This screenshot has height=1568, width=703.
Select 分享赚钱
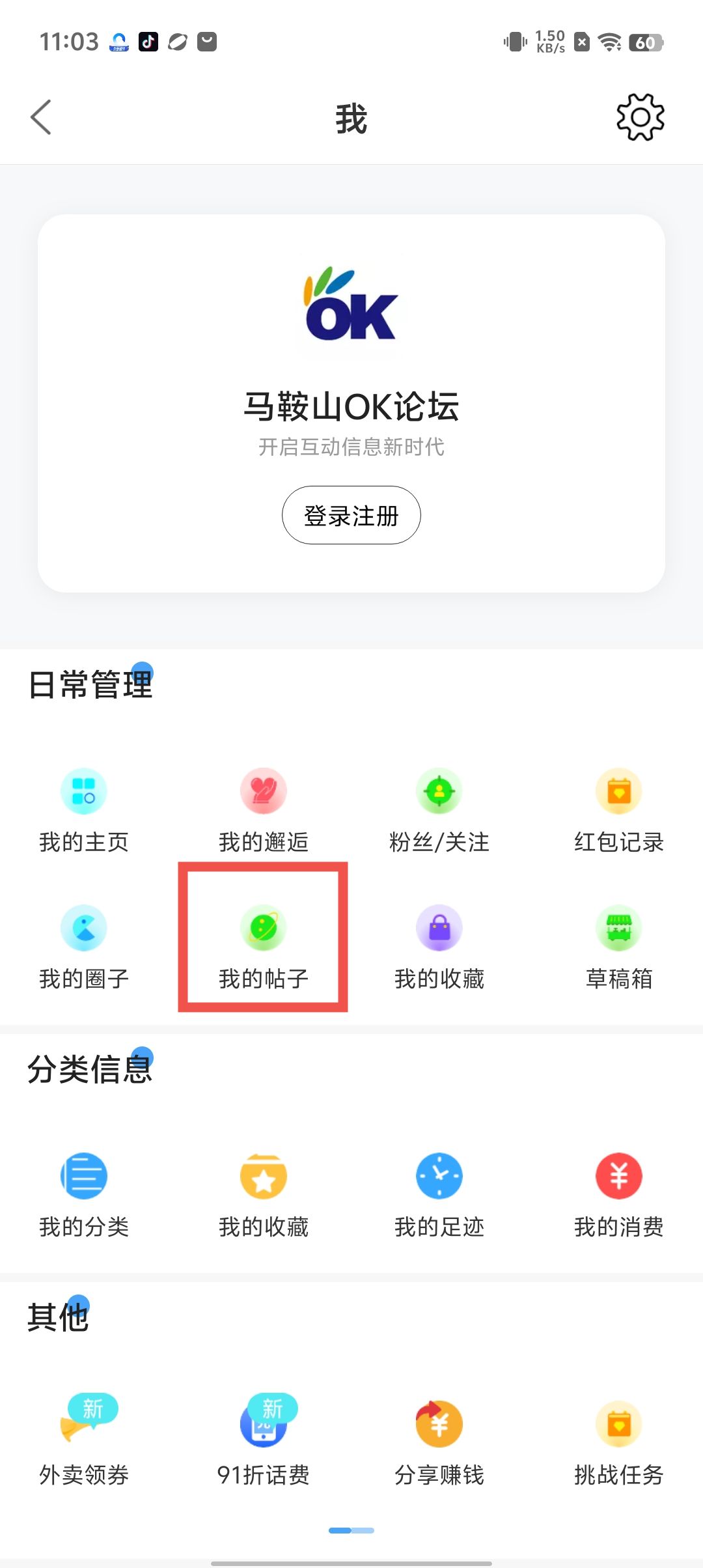(x=439, y=1443)
